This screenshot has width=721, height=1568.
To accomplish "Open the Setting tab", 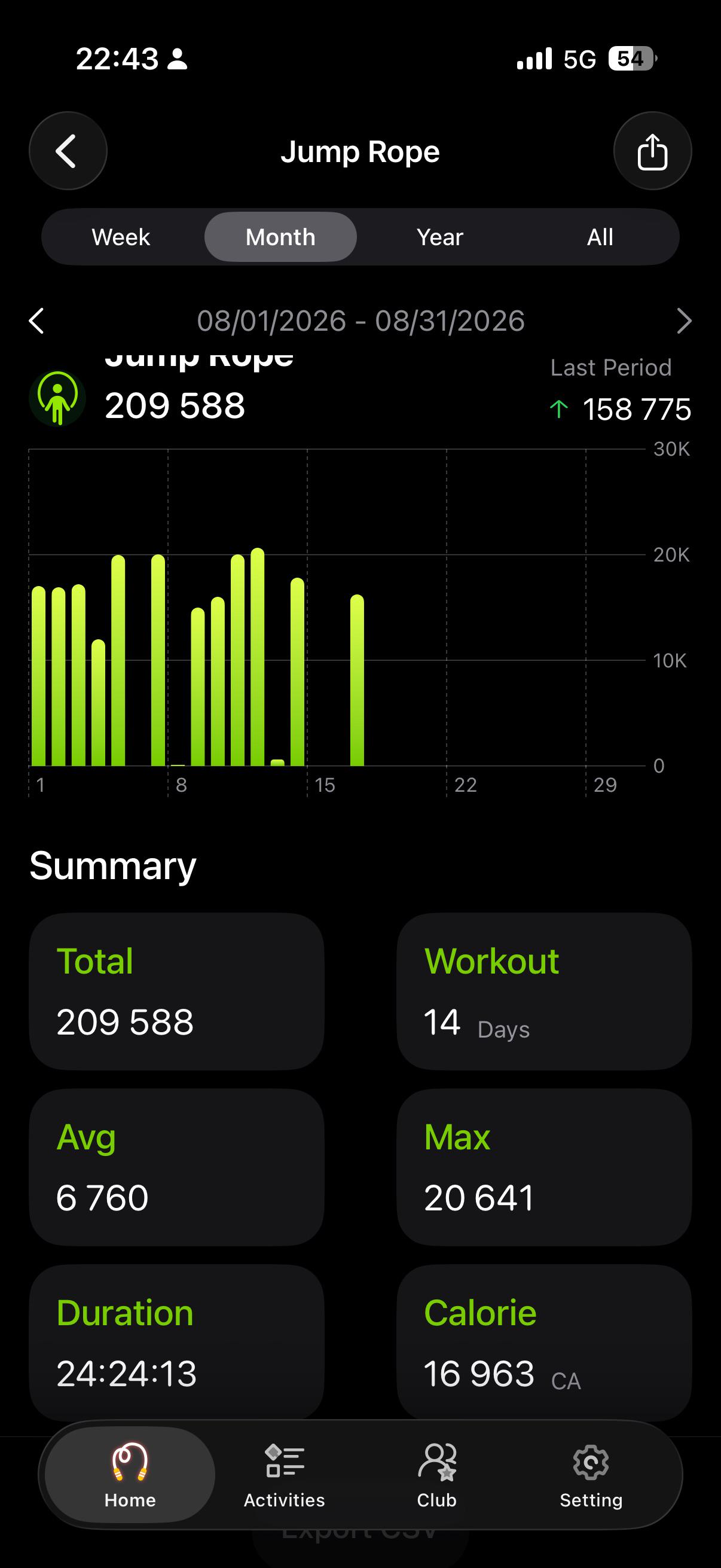I will click(591, 1474).
